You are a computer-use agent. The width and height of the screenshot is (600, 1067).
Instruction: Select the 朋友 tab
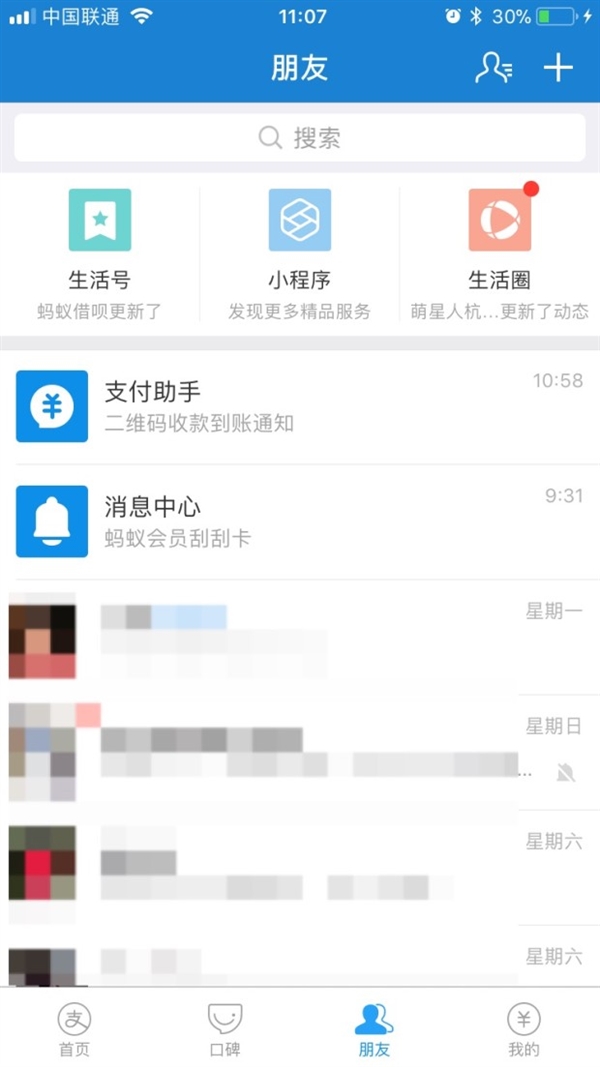375,1030
